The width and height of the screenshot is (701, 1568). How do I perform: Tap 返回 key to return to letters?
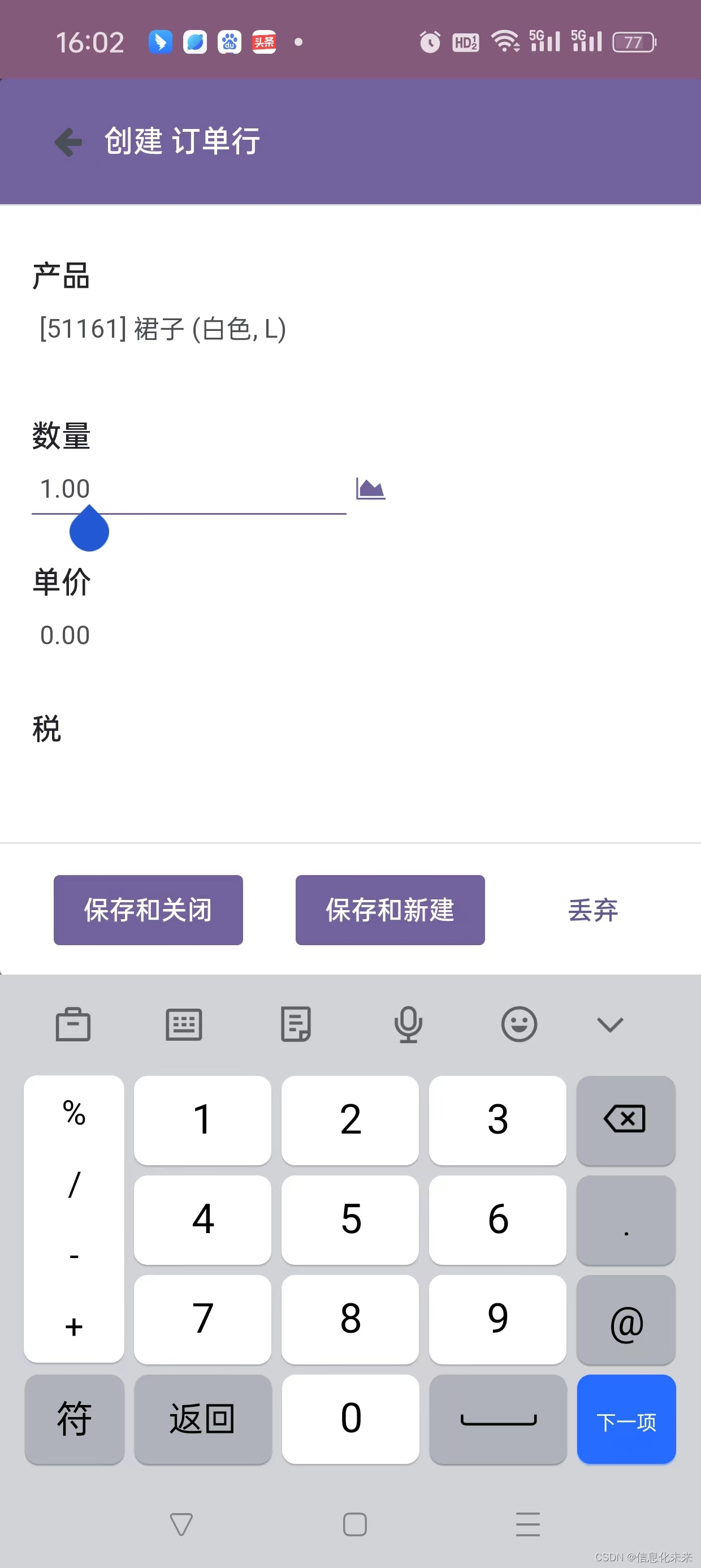tap(202, 1419)
